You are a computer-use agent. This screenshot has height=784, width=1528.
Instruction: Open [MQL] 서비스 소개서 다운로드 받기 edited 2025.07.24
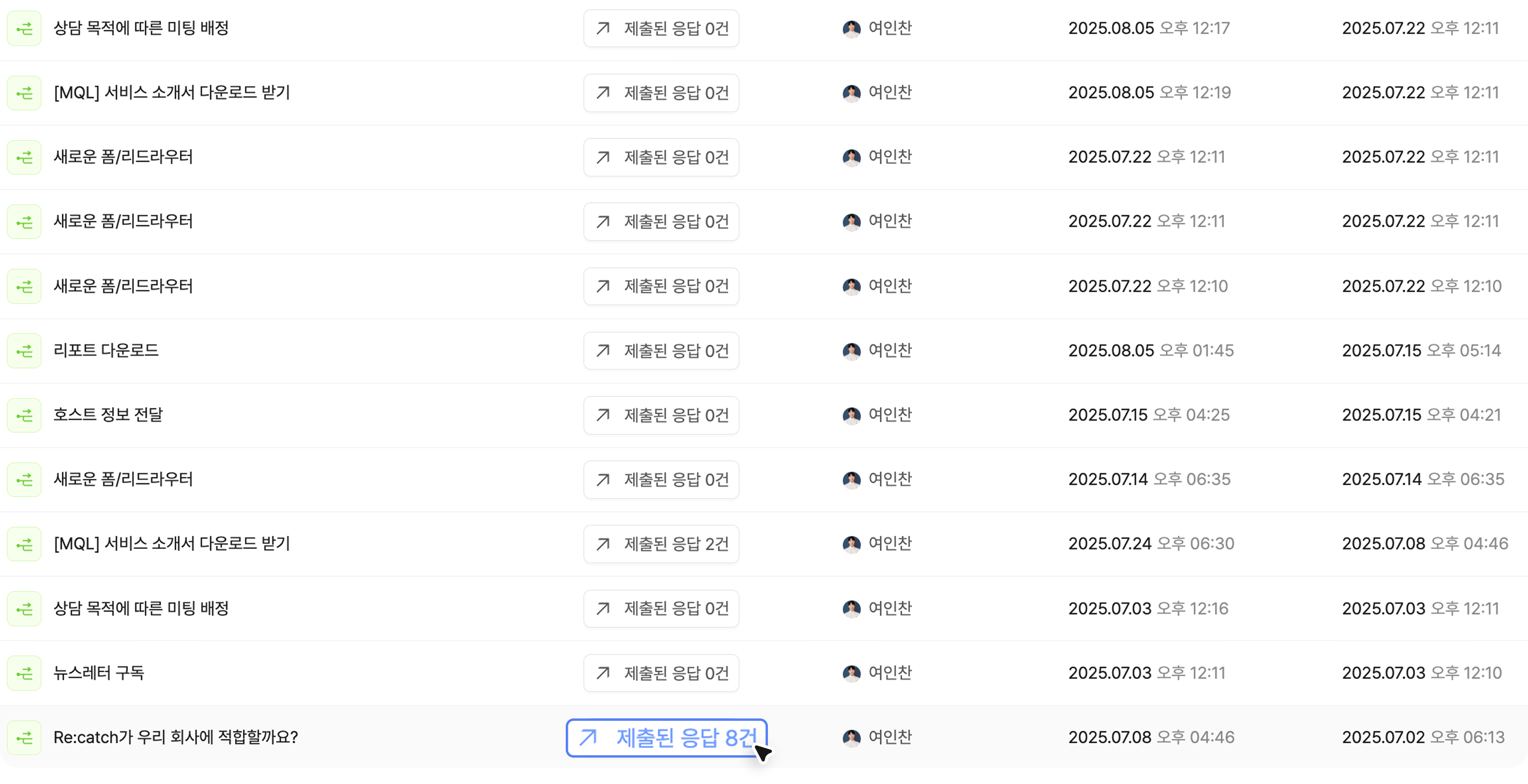[172, 544]
